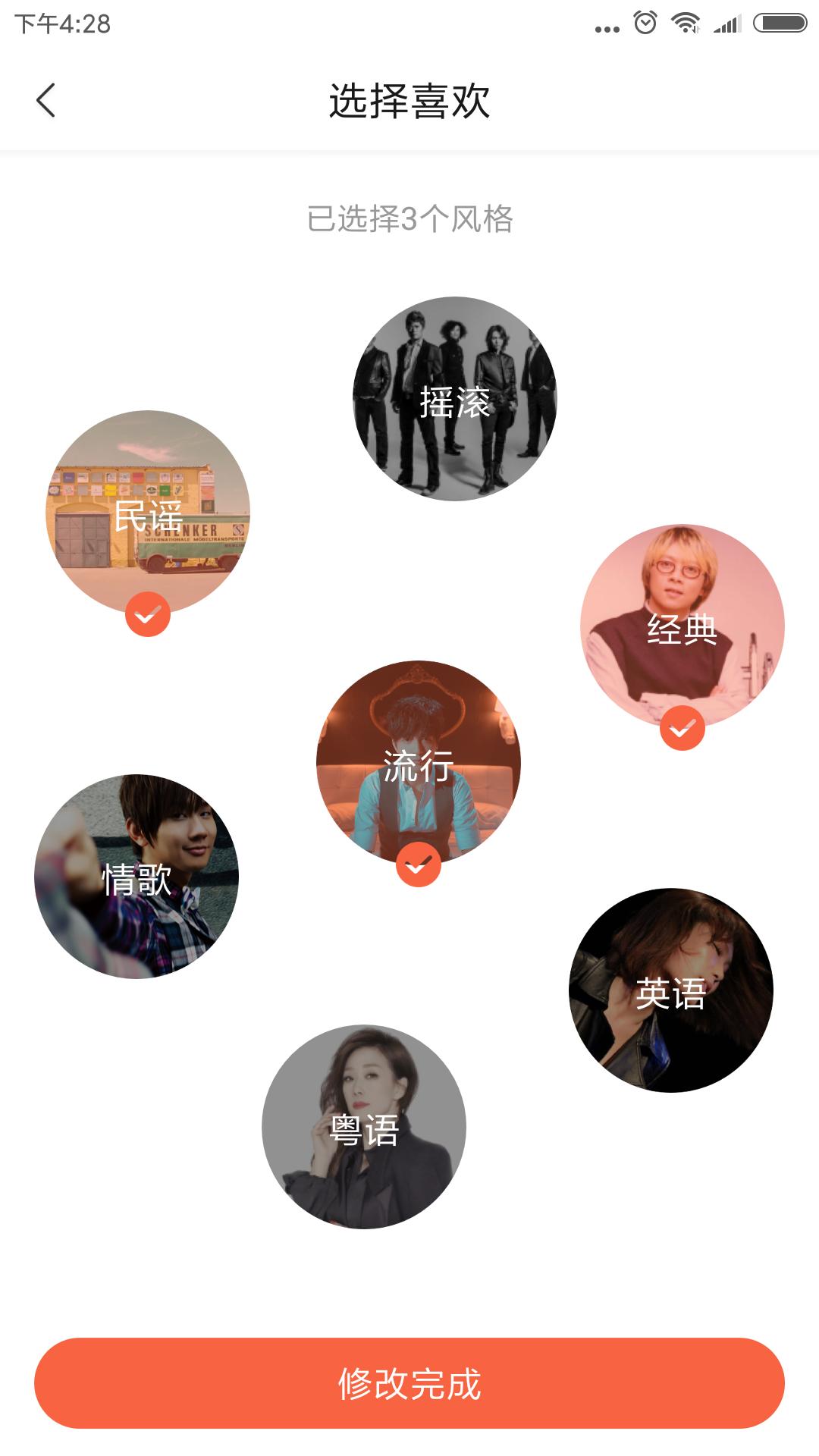Pick the 粤语 style bubble
The height and width of the screenshot is (1456, 819).
click(x=364, y=1127)
